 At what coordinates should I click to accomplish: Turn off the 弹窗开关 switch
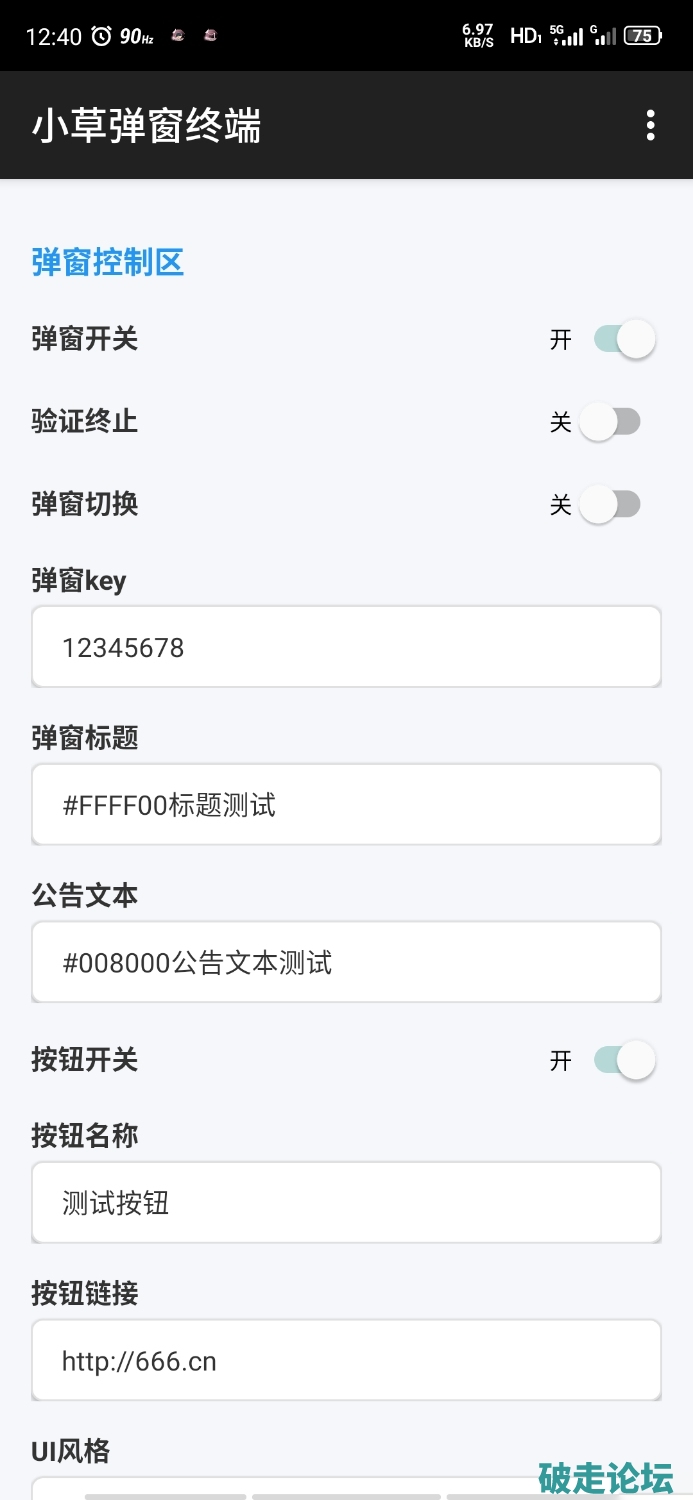pos(624,339)
